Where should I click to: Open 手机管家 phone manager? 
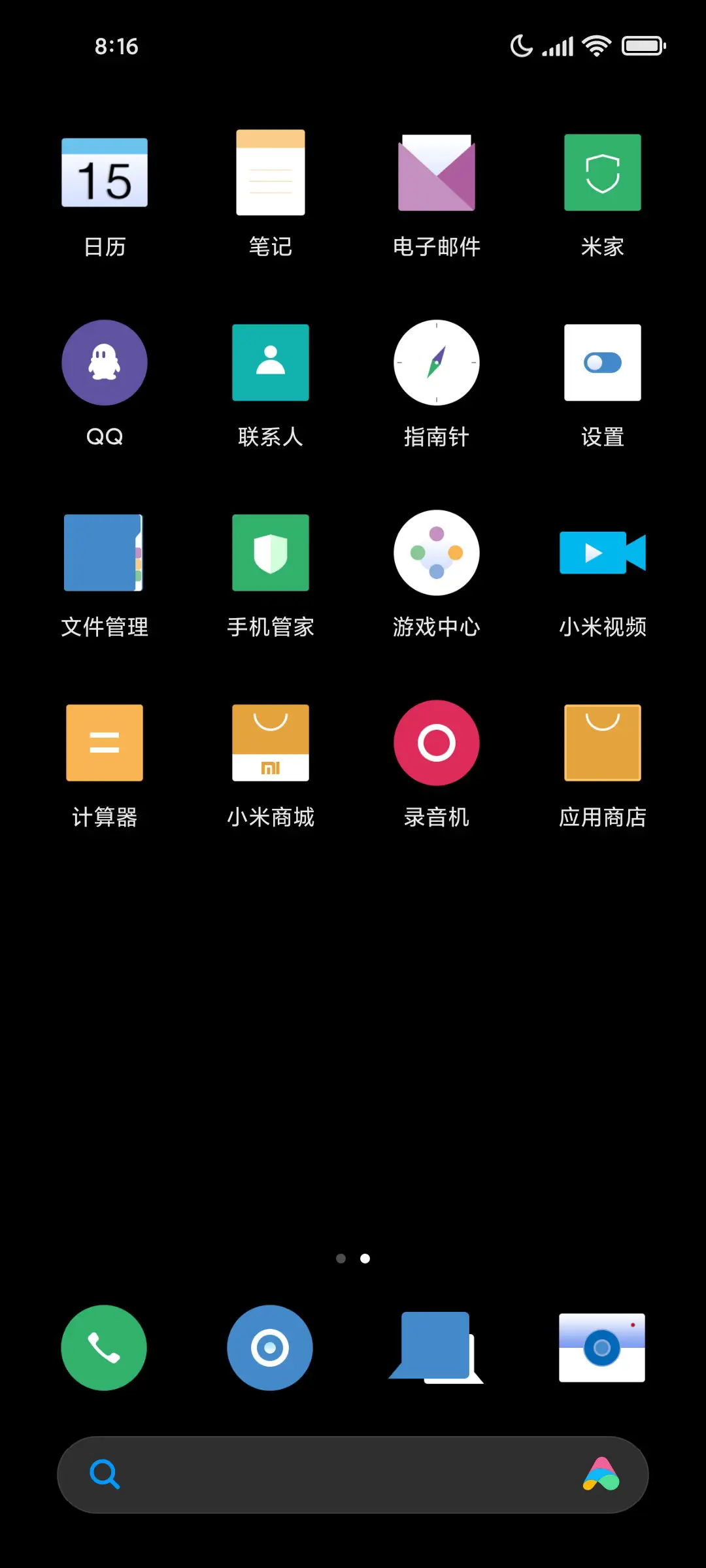tap(270, 552)
